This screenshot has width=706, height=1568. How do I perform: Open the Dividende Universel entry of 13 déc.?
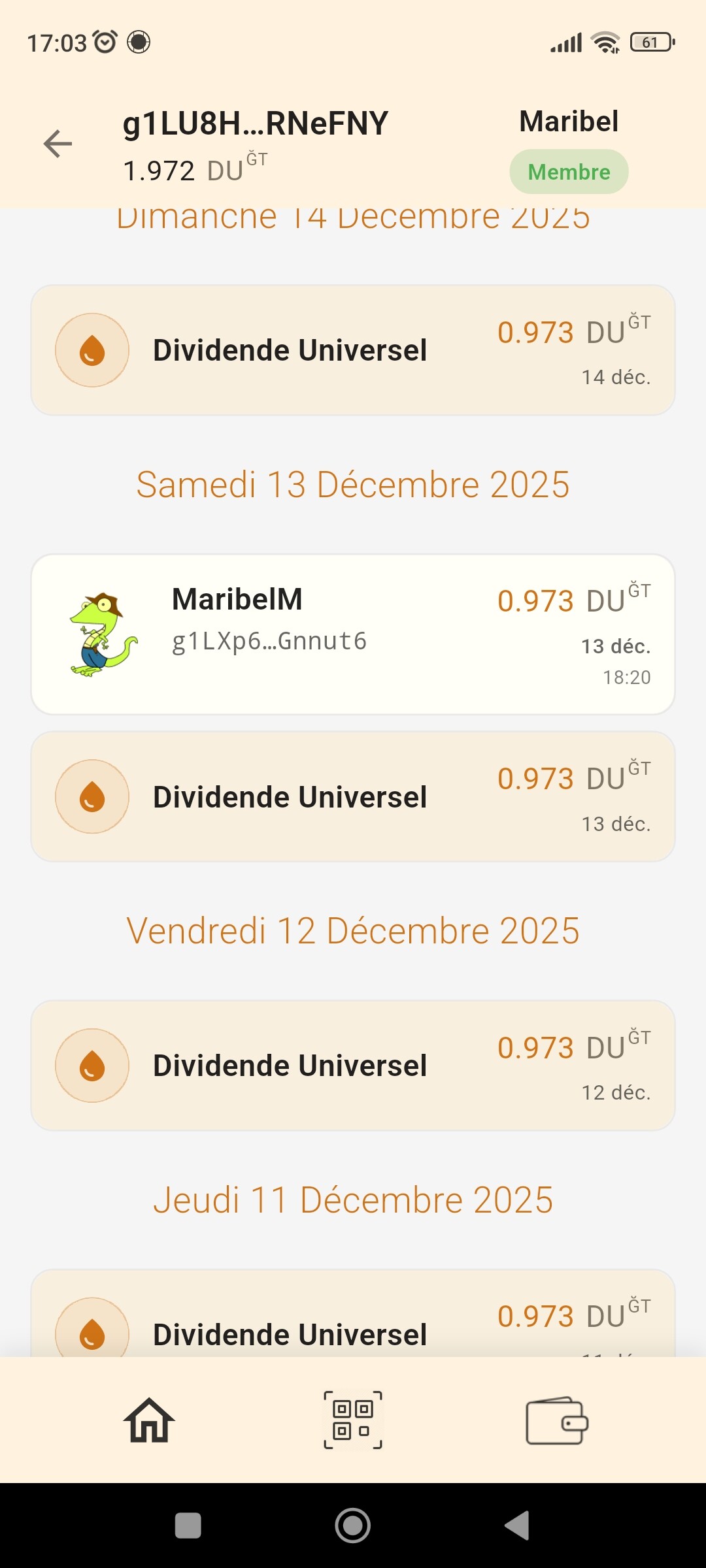pyautogui.click(x=353, y=796)
